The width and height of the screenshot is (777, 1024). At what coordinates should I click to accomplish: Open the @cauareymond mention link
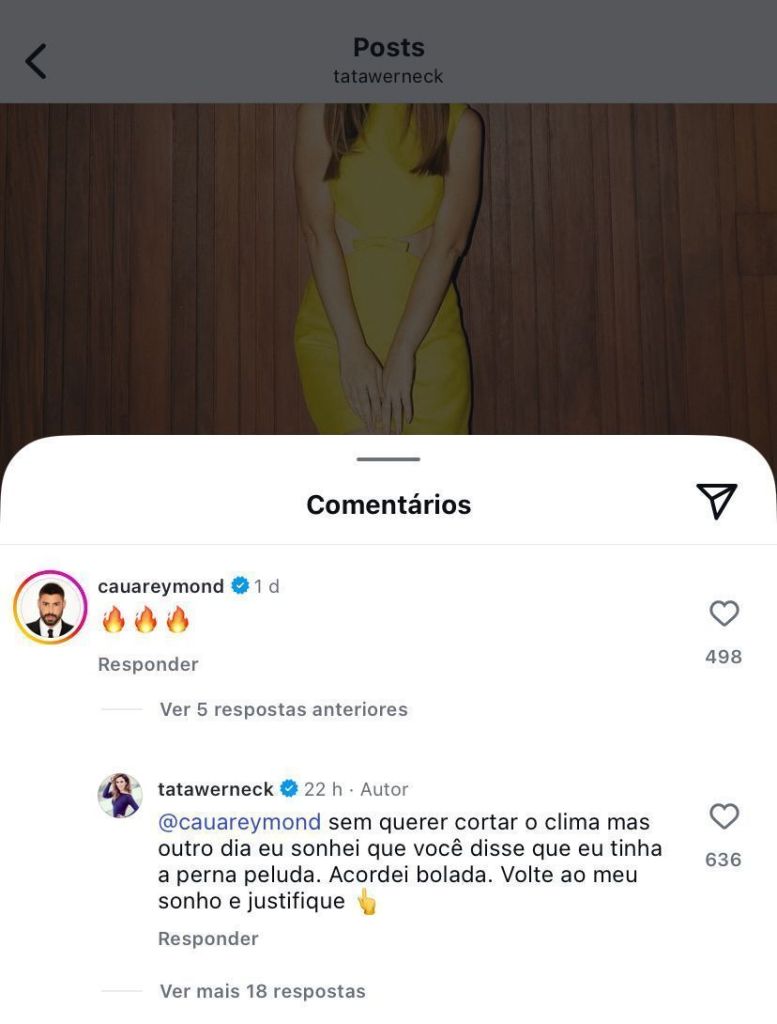pos(239,822)
